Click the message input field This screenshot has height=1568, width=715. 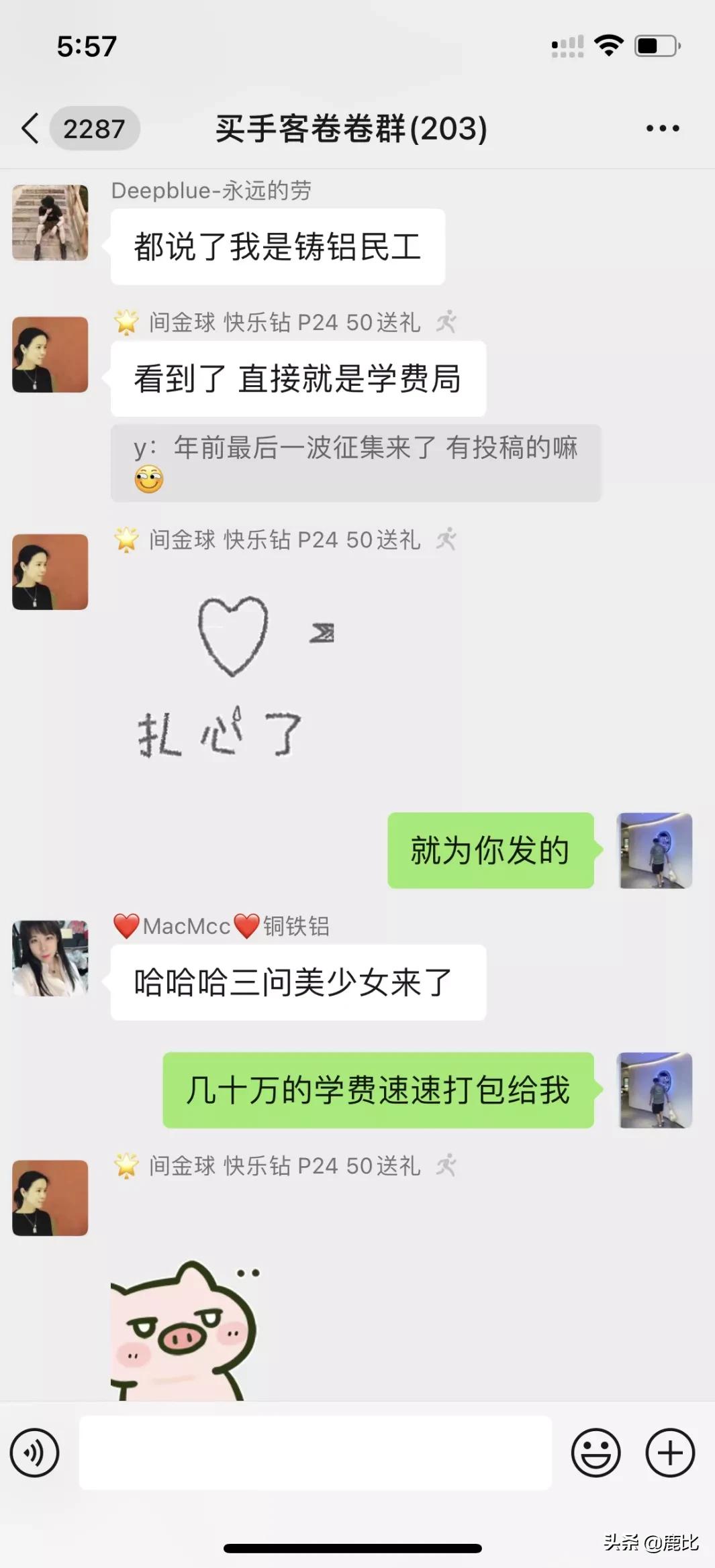[316, 1453]
